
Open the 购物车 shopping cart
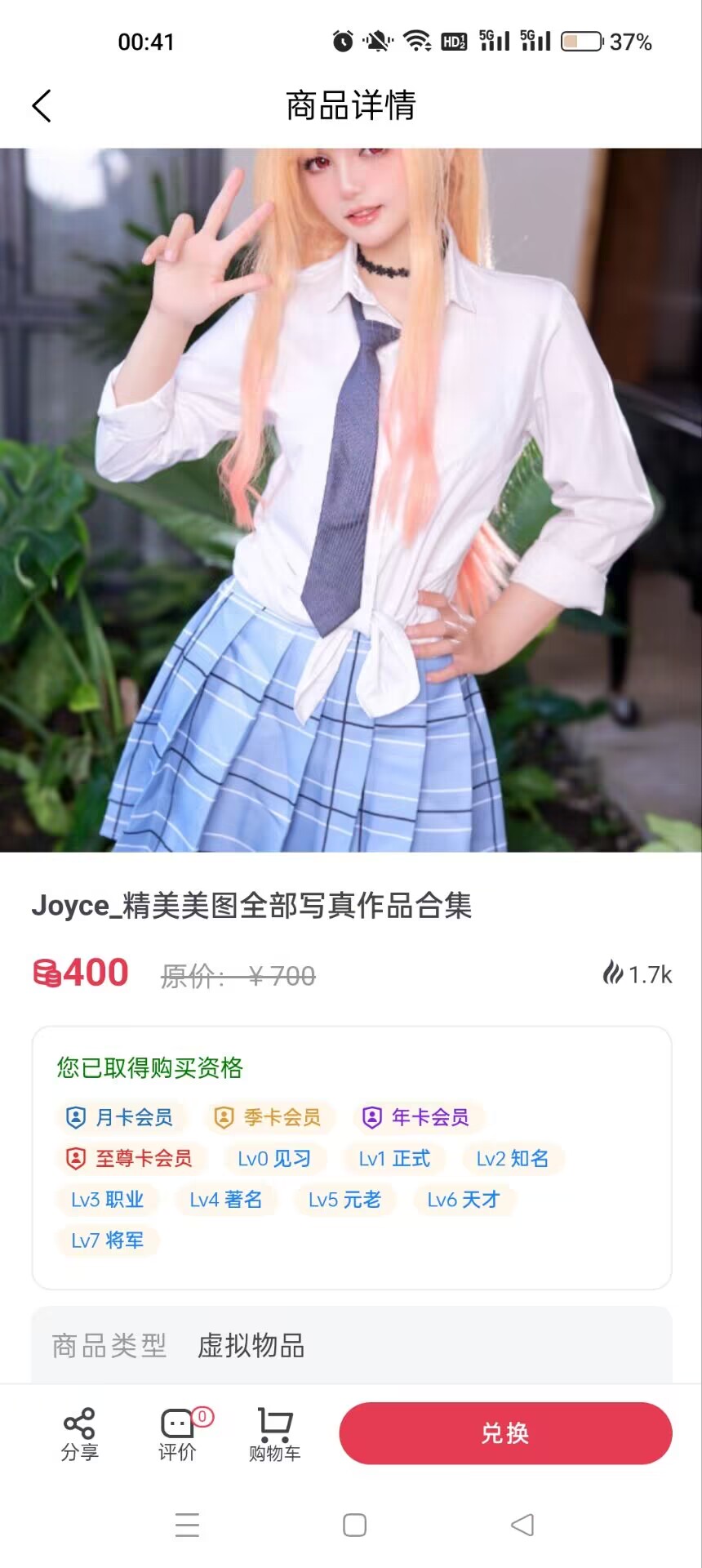coord(275,1434)
